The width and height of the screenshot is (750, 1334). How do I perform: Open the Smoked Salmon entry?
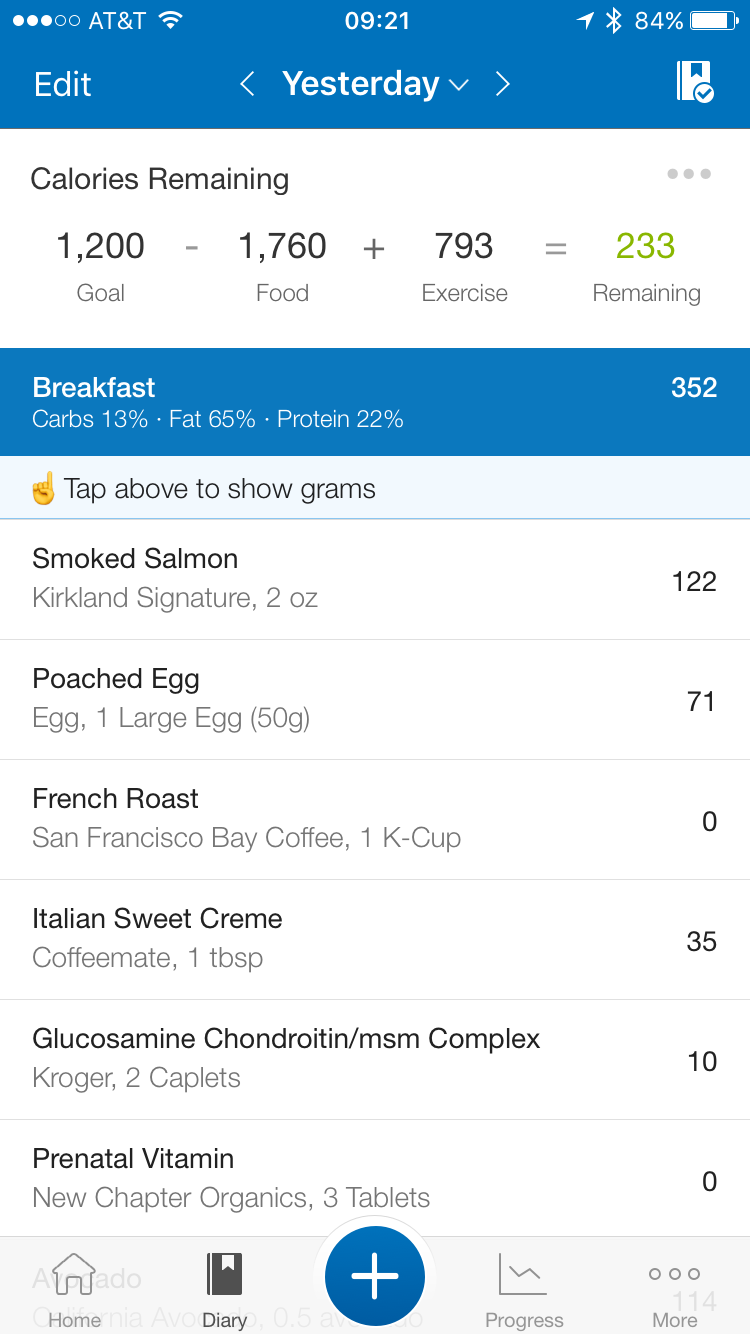(375, 579)
